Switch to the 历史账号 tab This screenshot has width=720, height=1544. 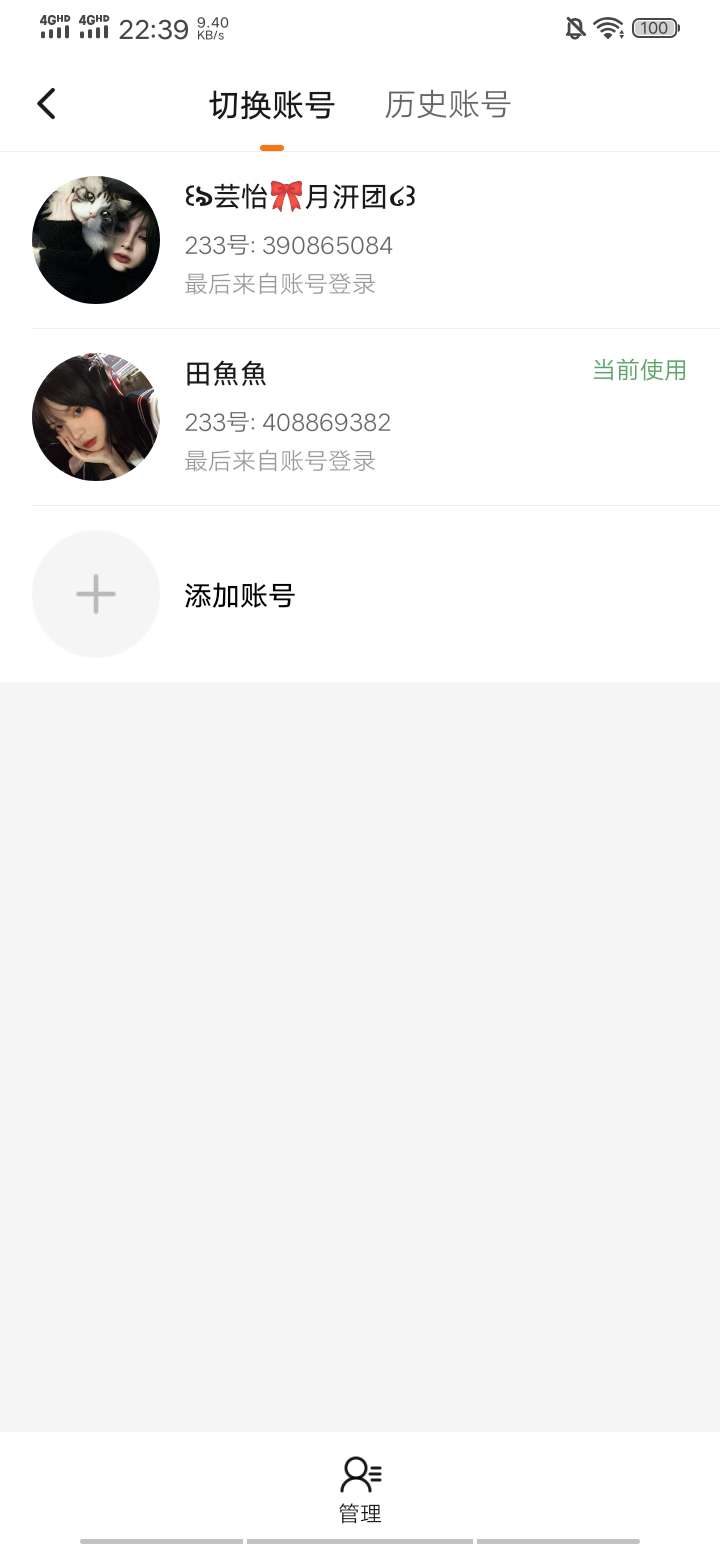tap(447, 105)
